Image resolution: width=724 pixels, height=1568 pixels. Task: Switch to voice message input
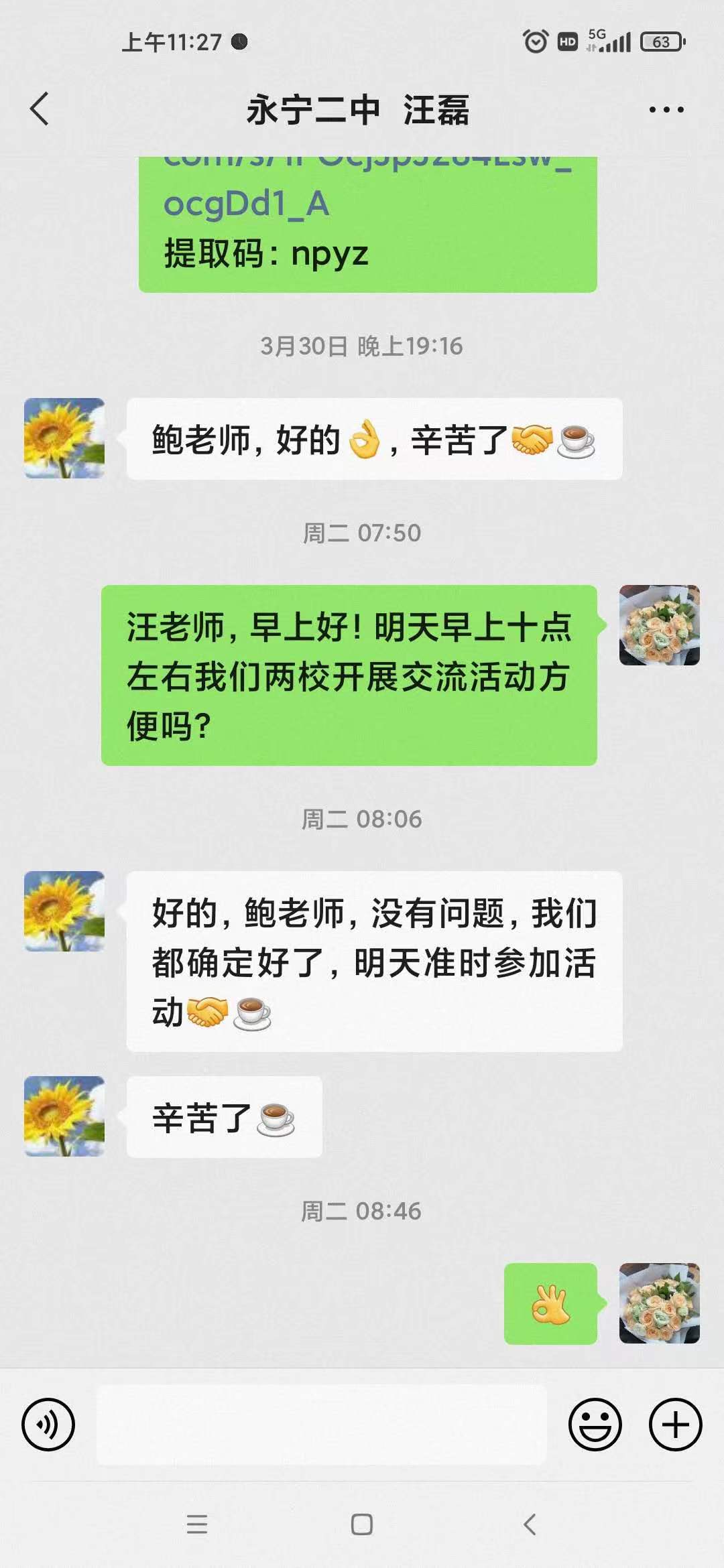pyautogui.click(x=48, y=1424)
